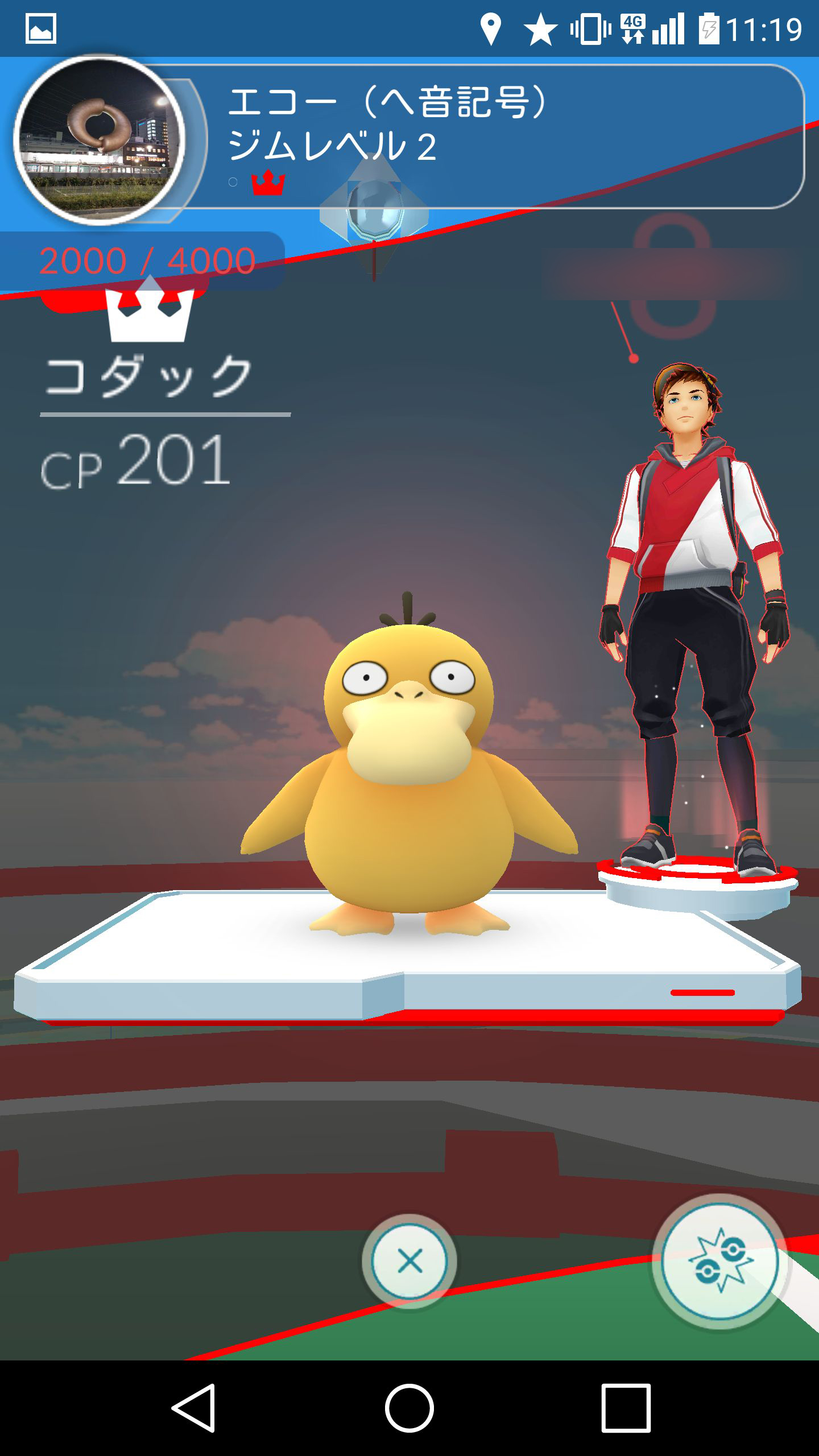Screen dimensions: 819x1456
Task: Start a gym battle
Action: click(x=720, y=1262)
